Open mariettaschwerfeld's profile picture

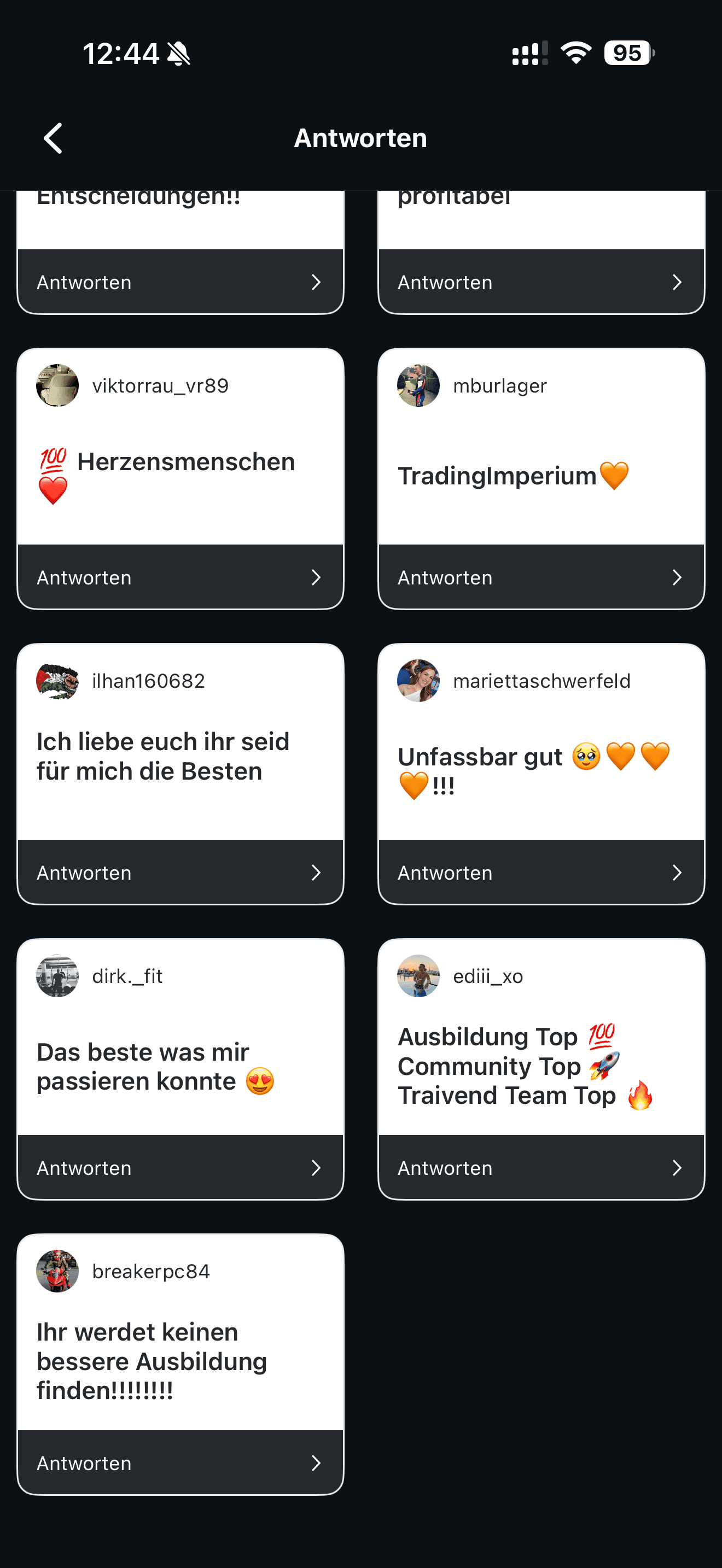418,681
